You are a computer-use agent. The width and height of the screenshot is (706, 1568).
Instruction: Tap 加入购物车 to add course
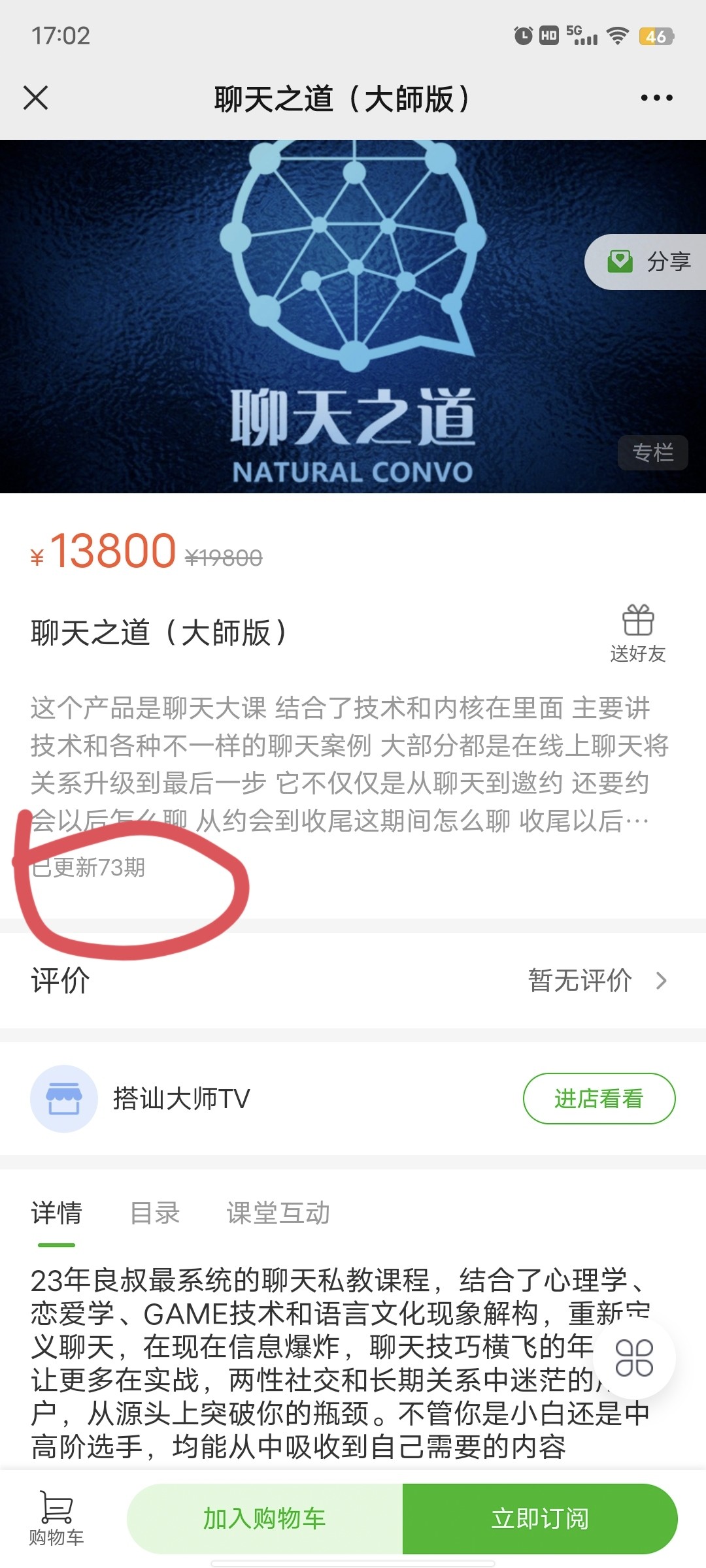point(265,1518)
